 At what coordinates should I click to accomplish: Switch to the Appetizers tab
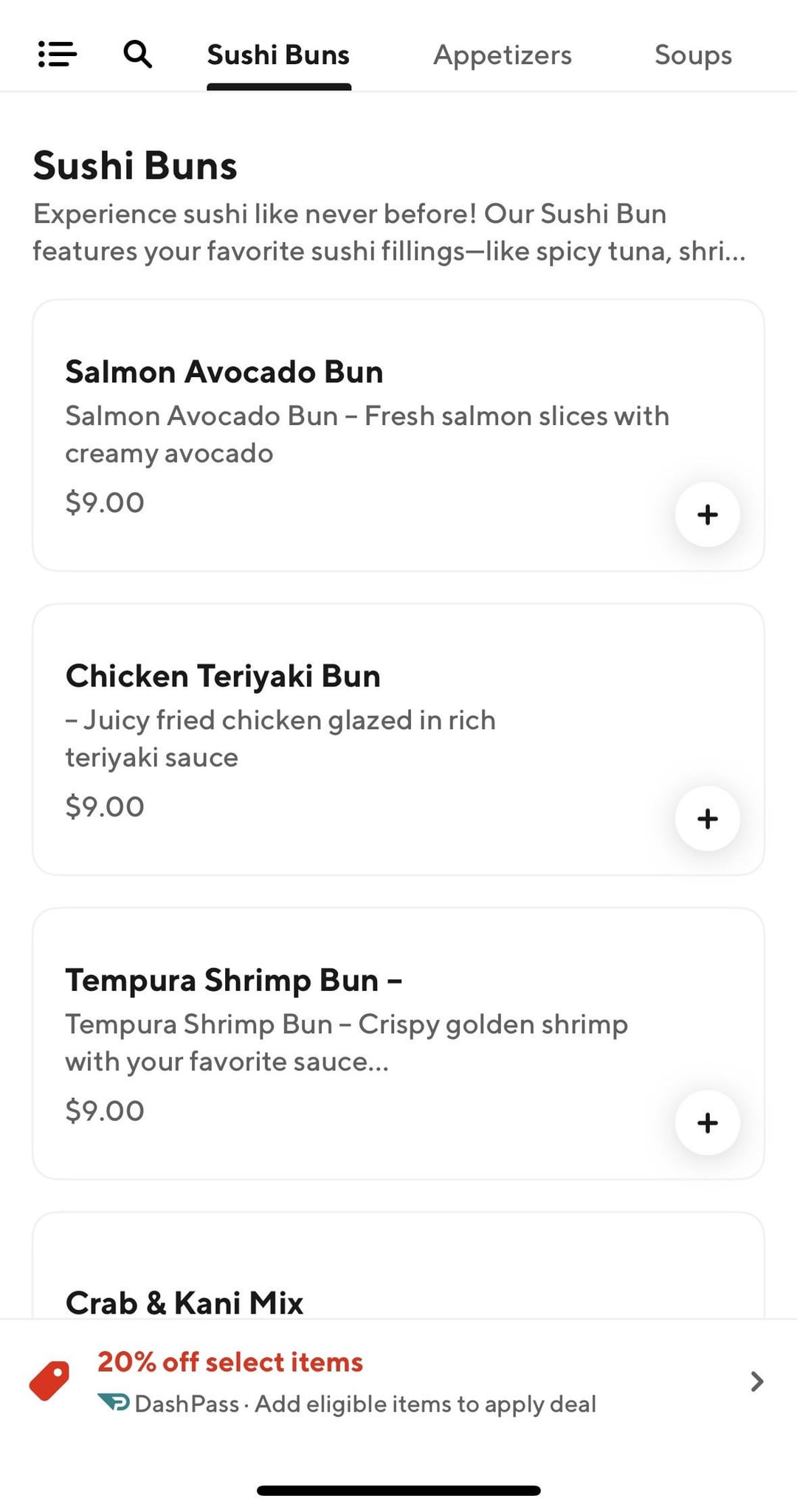coord(503,55)
